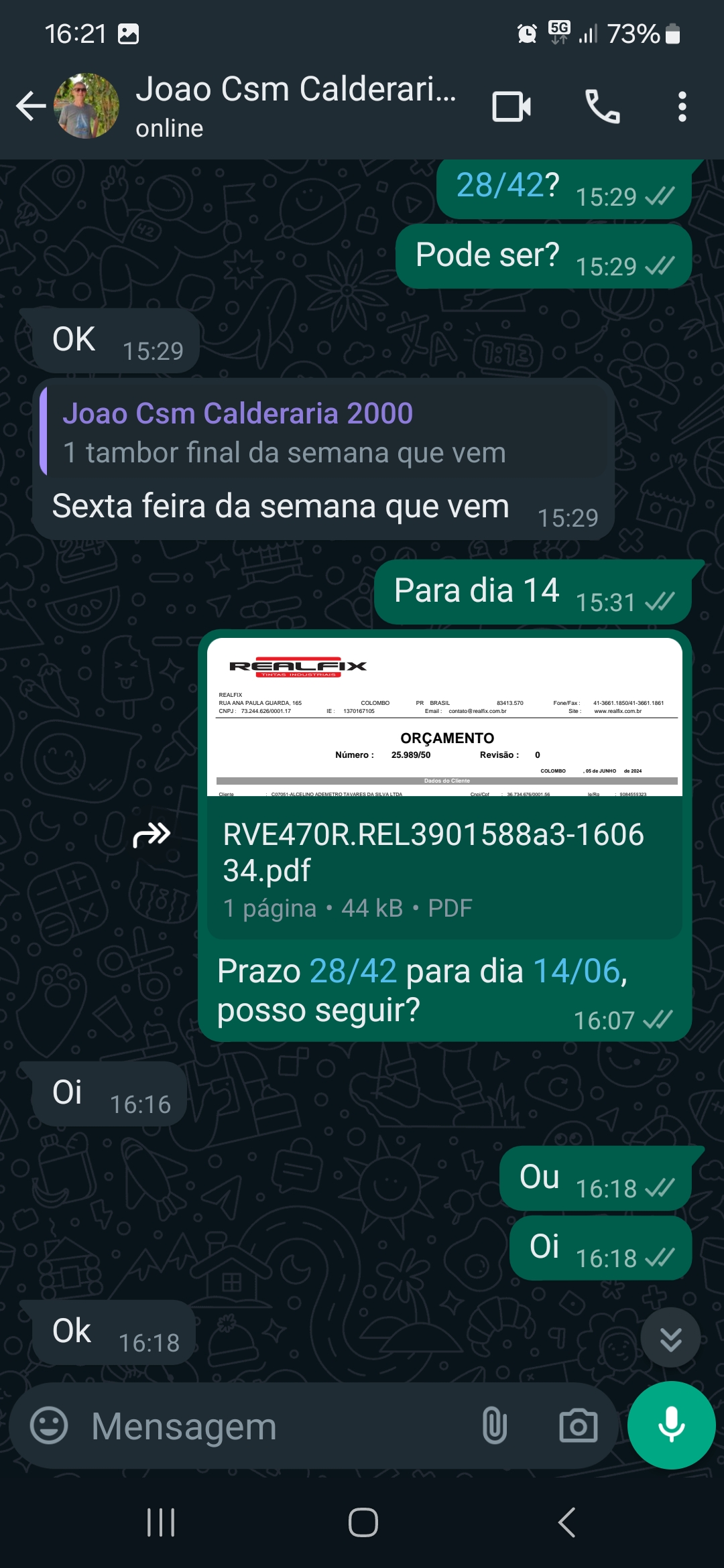
Task: Open the emoji picker
Action: pos(49,1425)
